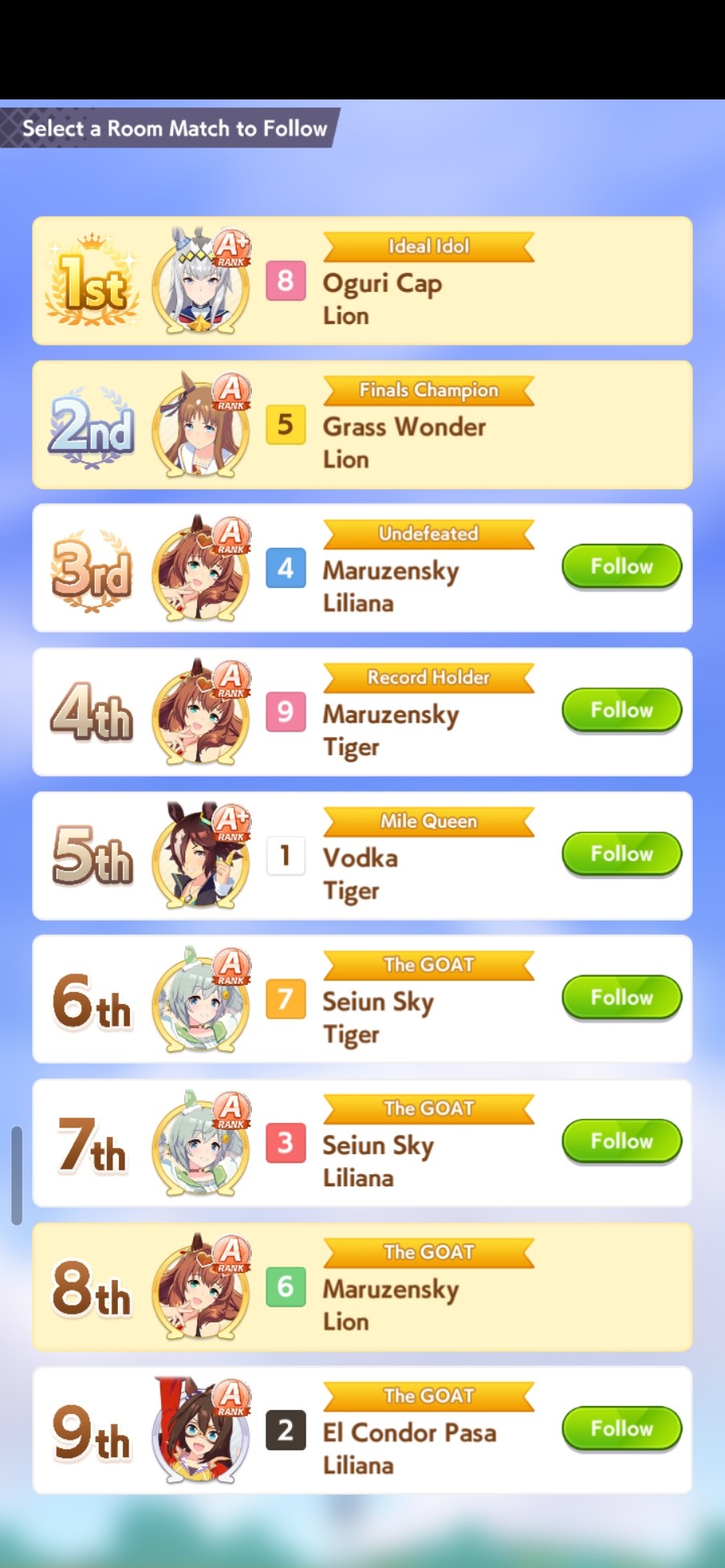This screenshot has width=725, height=1568.
Task: Follow 7th place Seiun Sky Liliana
Action: pos(622,1141)
